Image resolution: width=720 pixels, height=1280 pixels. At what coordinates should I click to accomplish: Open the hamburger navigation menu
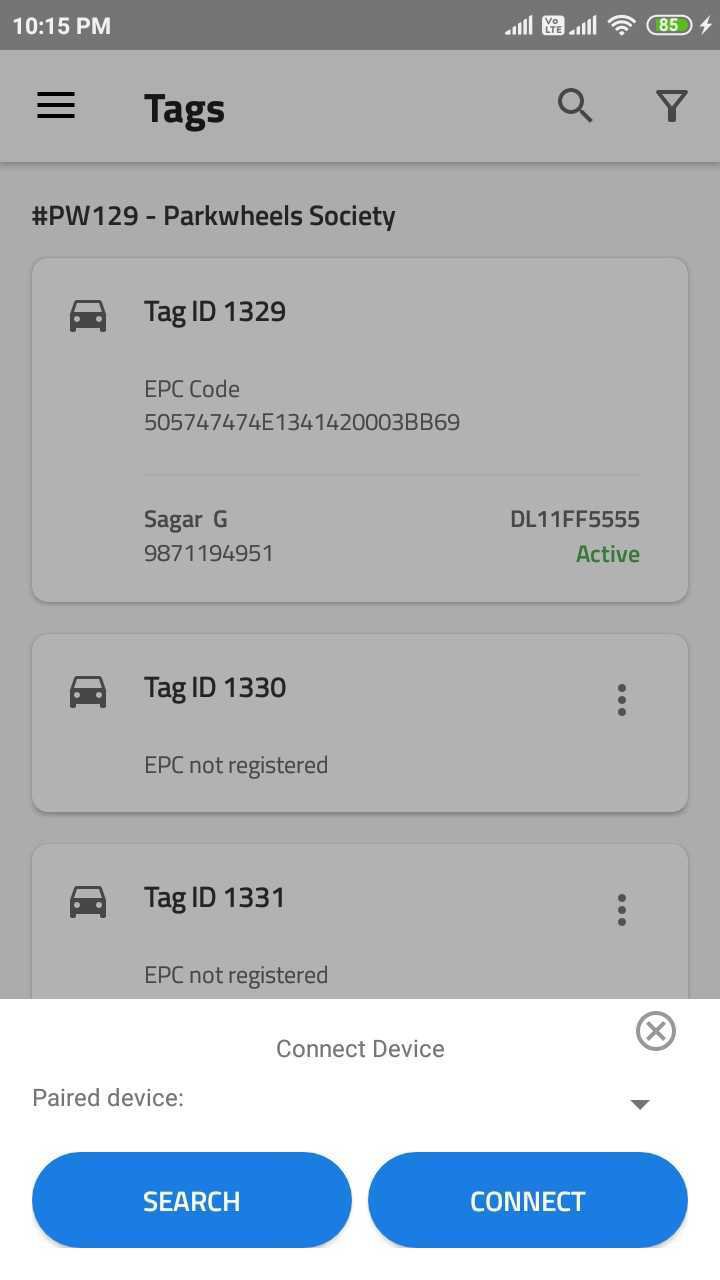[x=56, y=106]
